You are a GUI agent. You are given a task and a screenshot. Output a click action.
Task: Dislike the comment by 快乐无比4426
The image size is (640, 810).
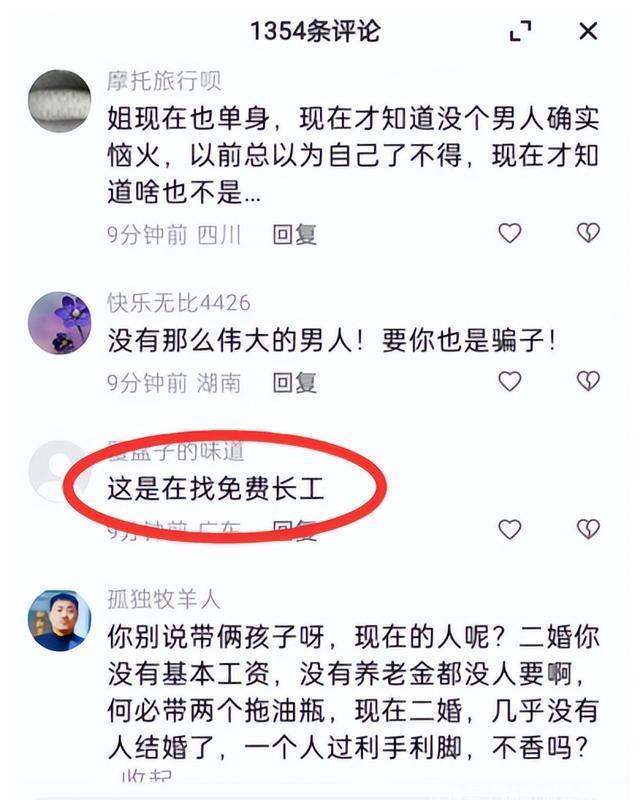[588, 381]
